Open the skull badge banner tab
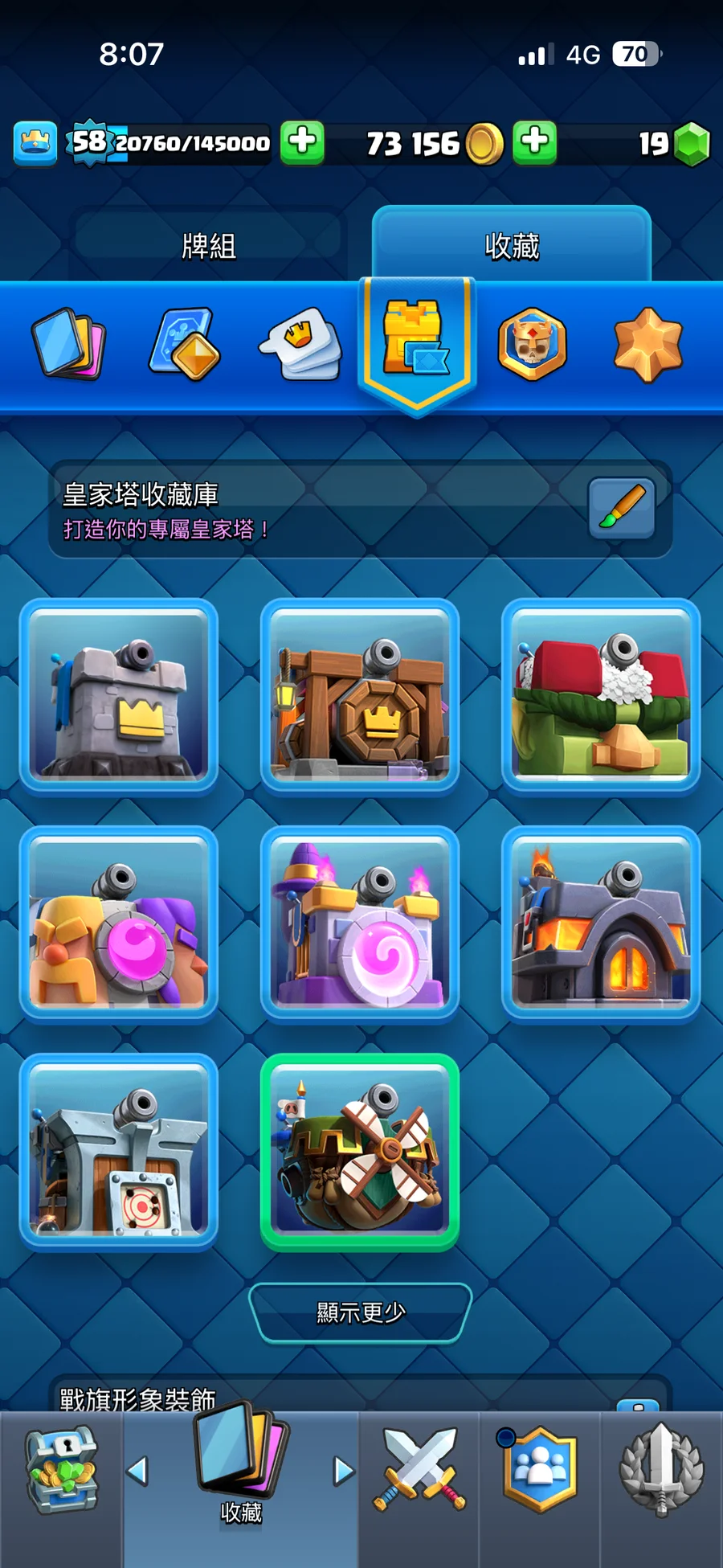 click(532, 344)
